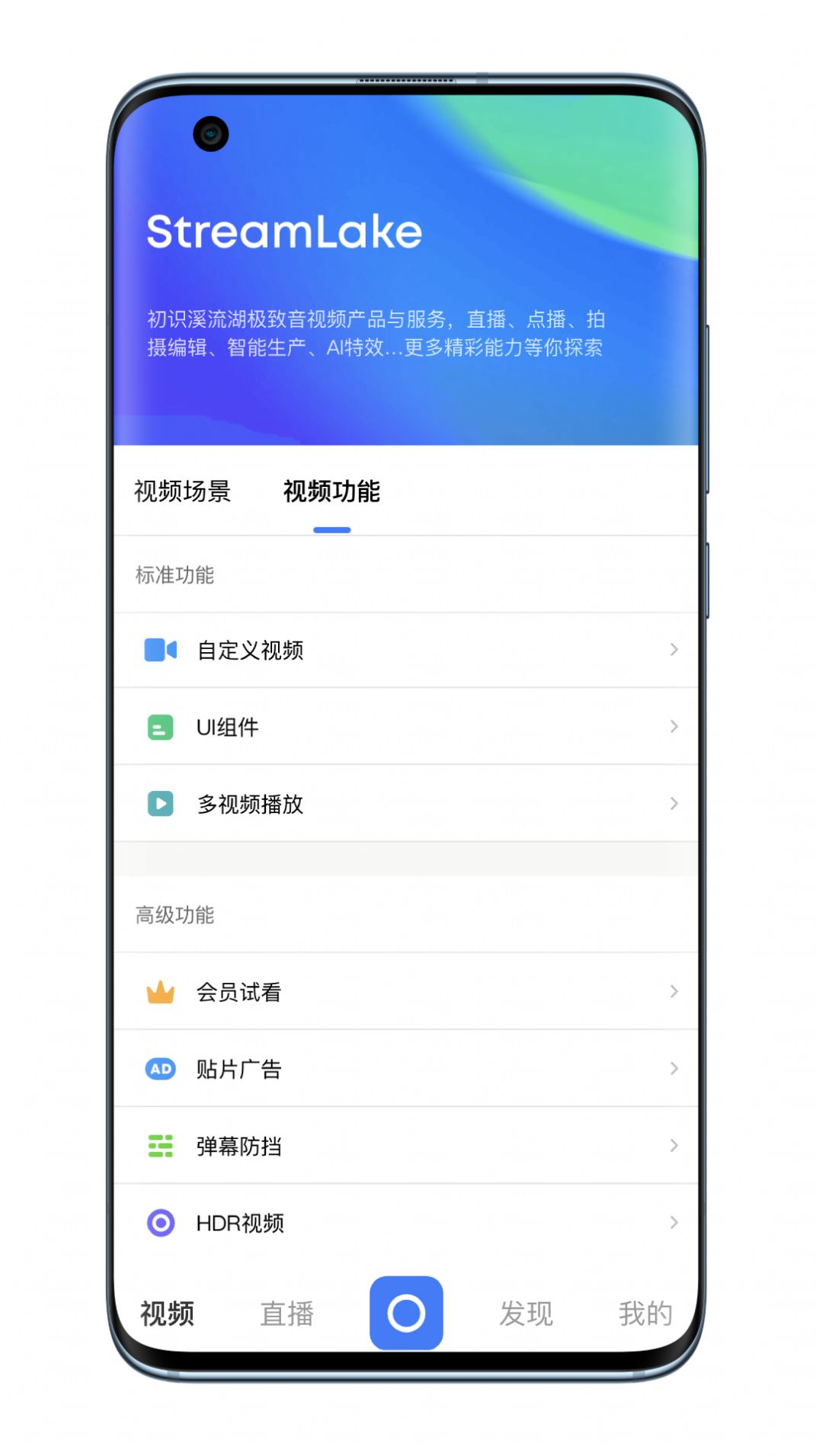Open the 自定义视频 row
816x1456 pixels.
coord(405,650)
